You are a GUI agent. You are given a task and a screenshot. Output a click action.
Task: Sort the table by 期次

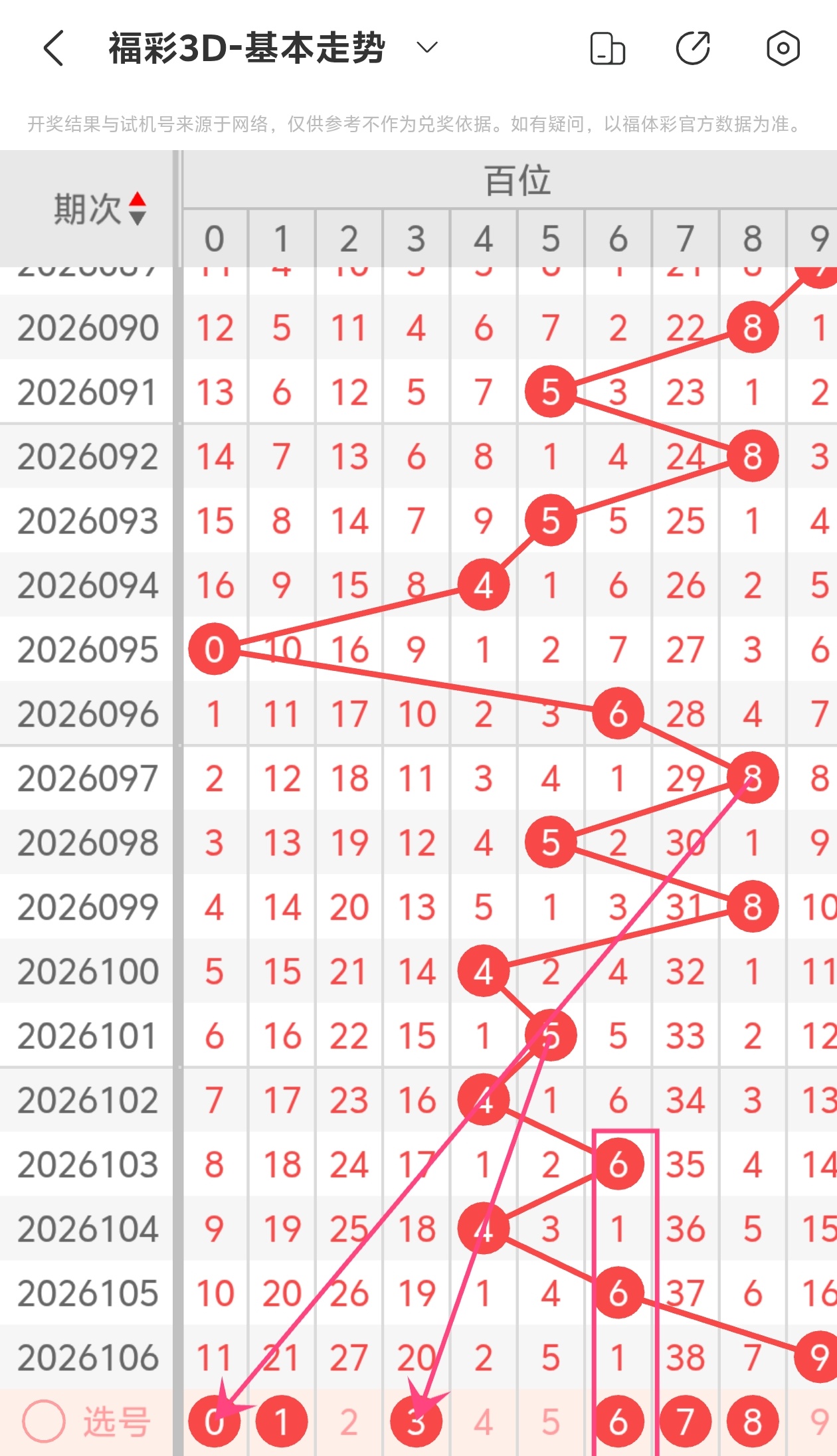coord(137,209)
